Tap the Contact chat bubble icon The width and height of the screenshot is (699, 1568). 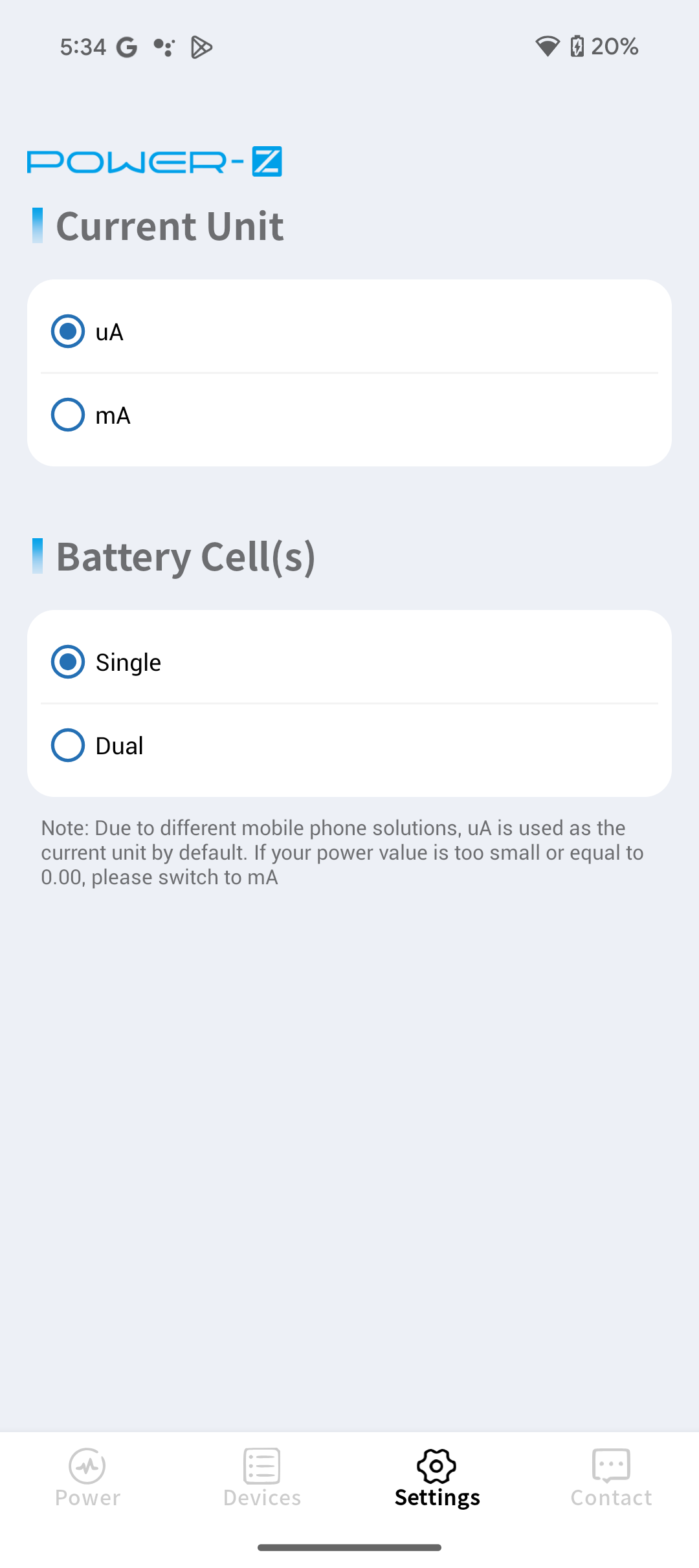point(611,1465)
